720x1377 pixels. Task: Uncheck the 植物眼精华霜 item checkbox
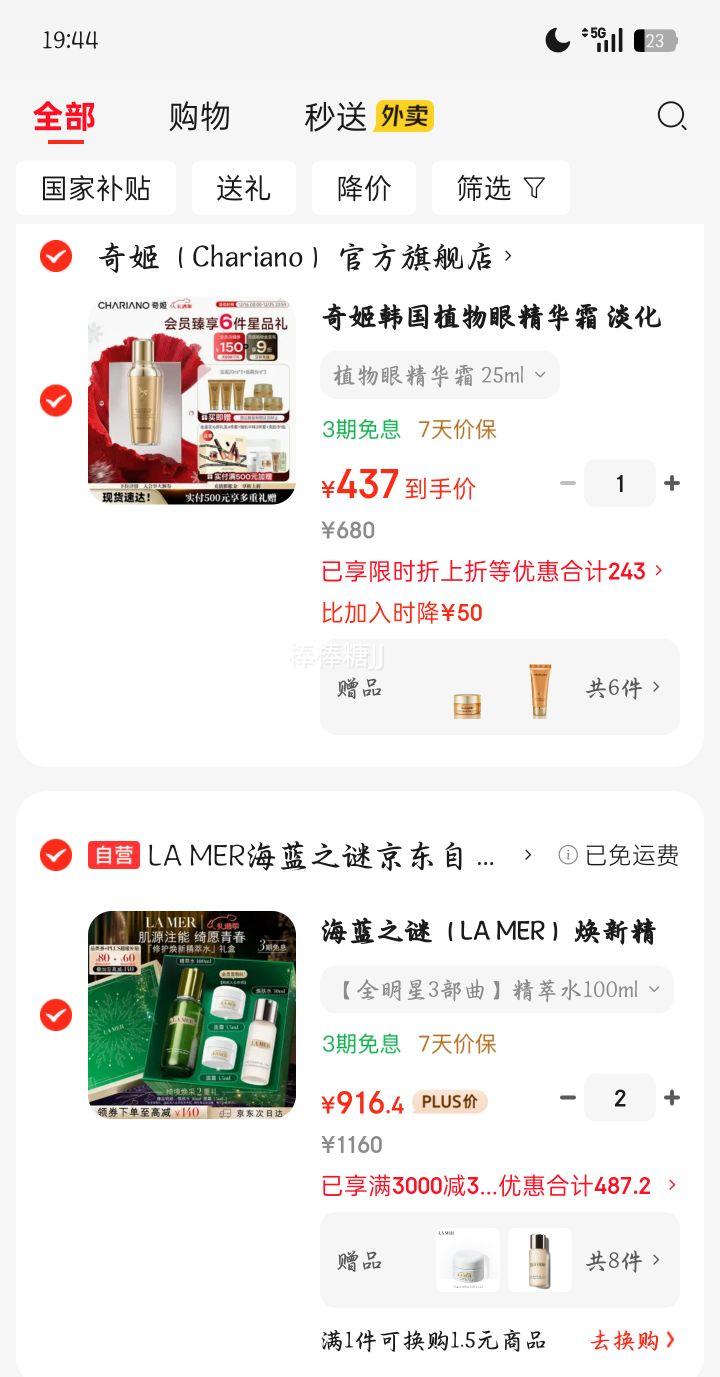pyautogui.click(x=55, y=401)
